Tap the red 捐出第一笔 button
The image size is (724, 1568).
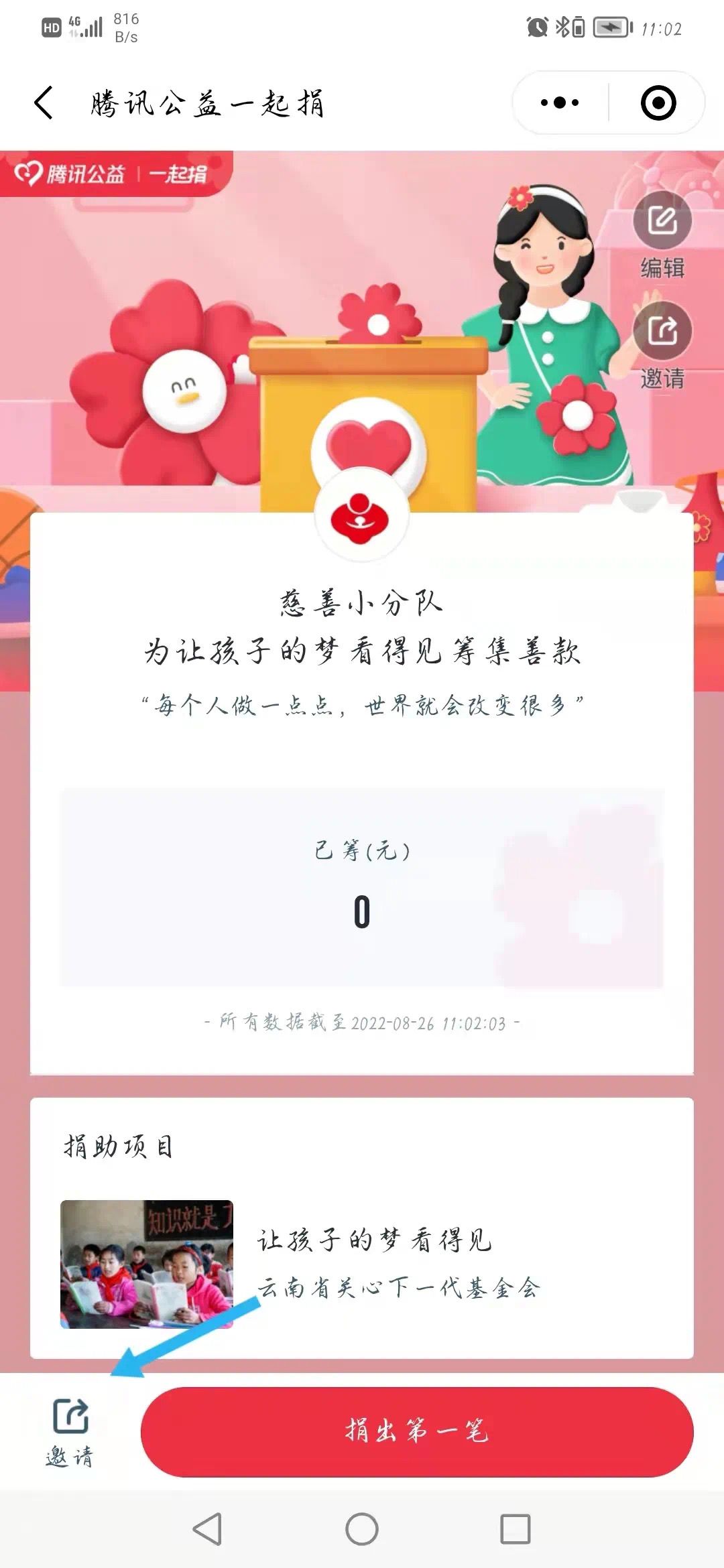pos(416,1431)
